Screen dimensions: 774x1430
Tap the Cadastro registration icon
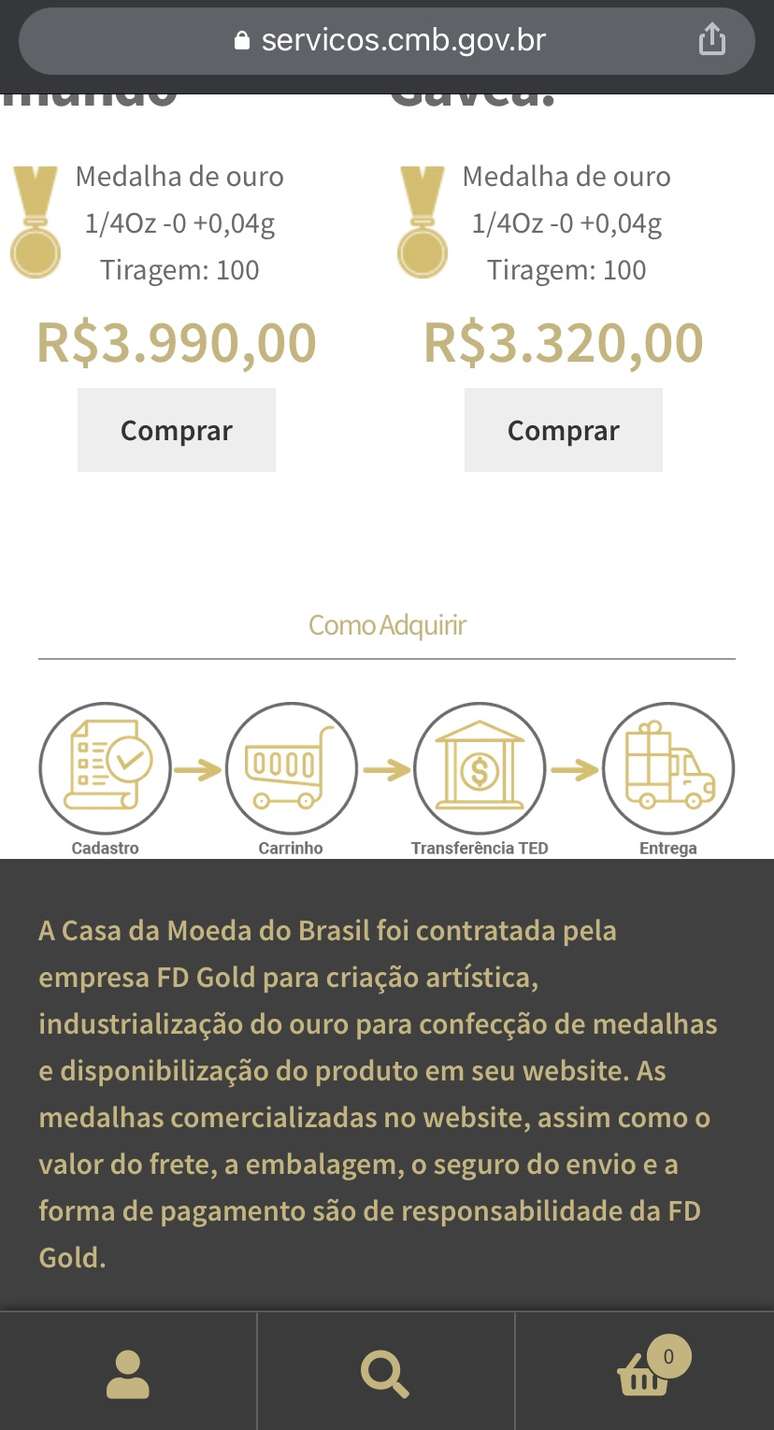point(104,768)
